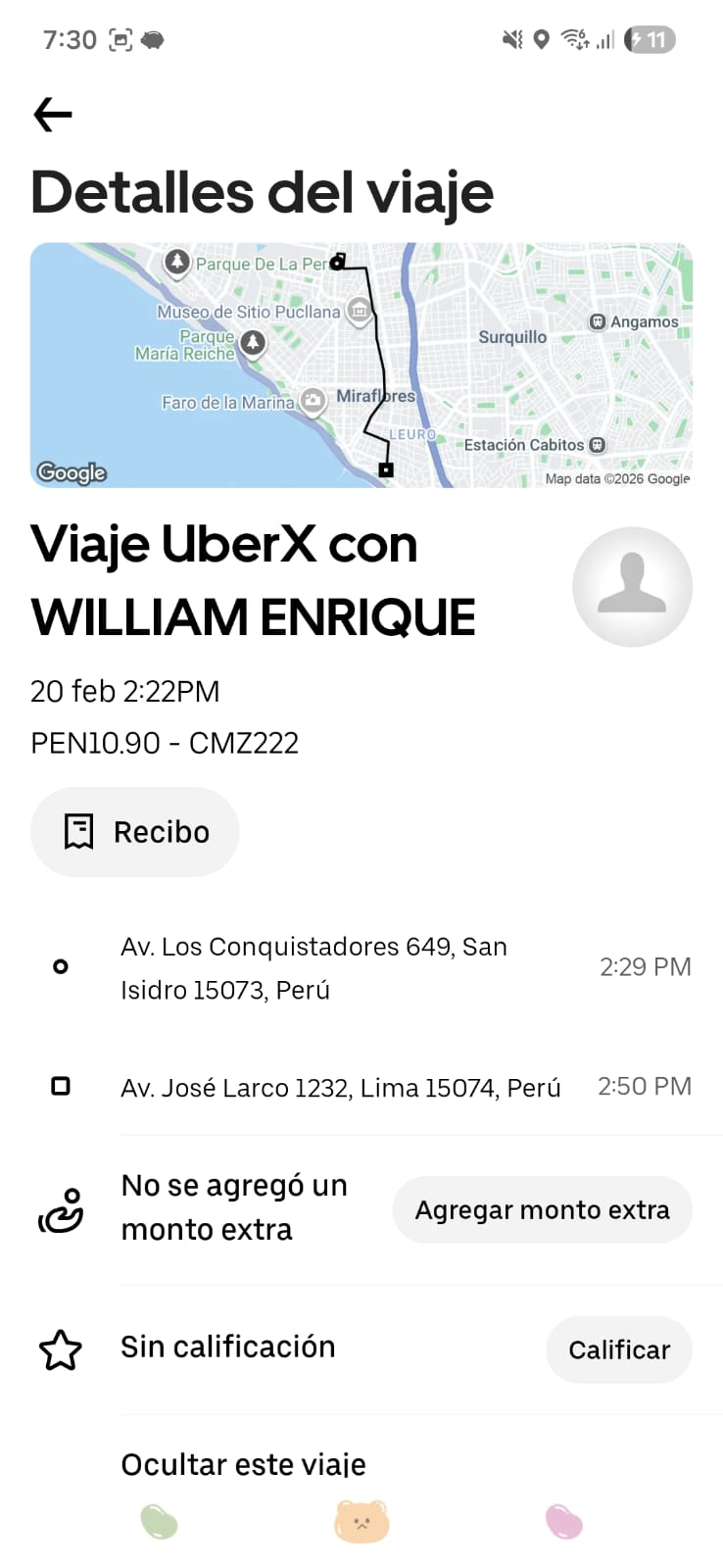This screenshot has height=1568, width=723.
Task: Go back from trip details
Action: pyautogui.click(x=53, y=115)
